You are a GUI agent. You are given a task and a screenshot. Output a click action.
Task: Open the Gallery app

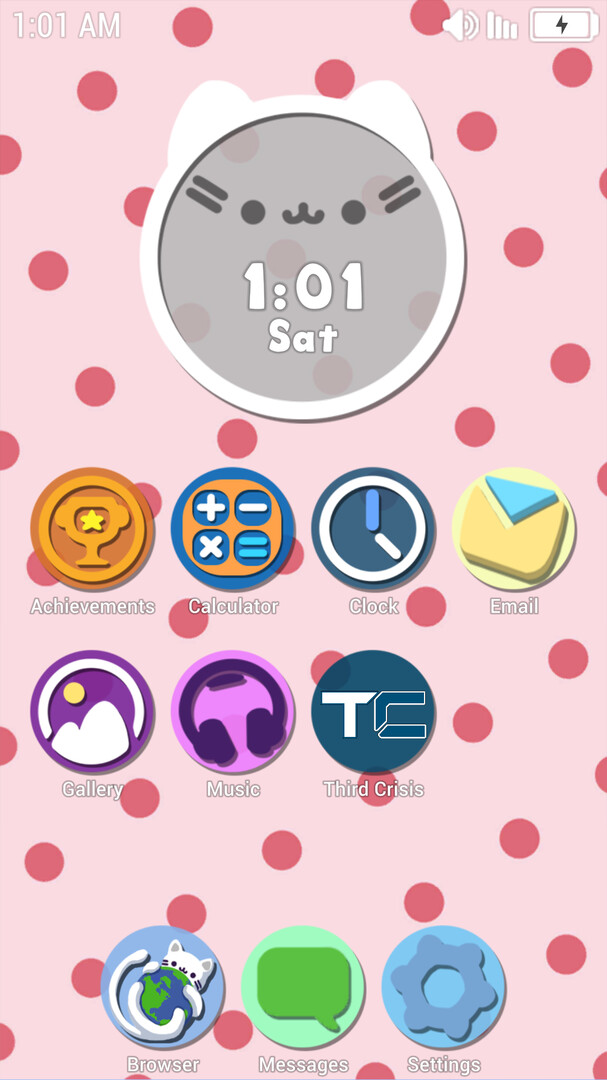(x=92, y=711)
